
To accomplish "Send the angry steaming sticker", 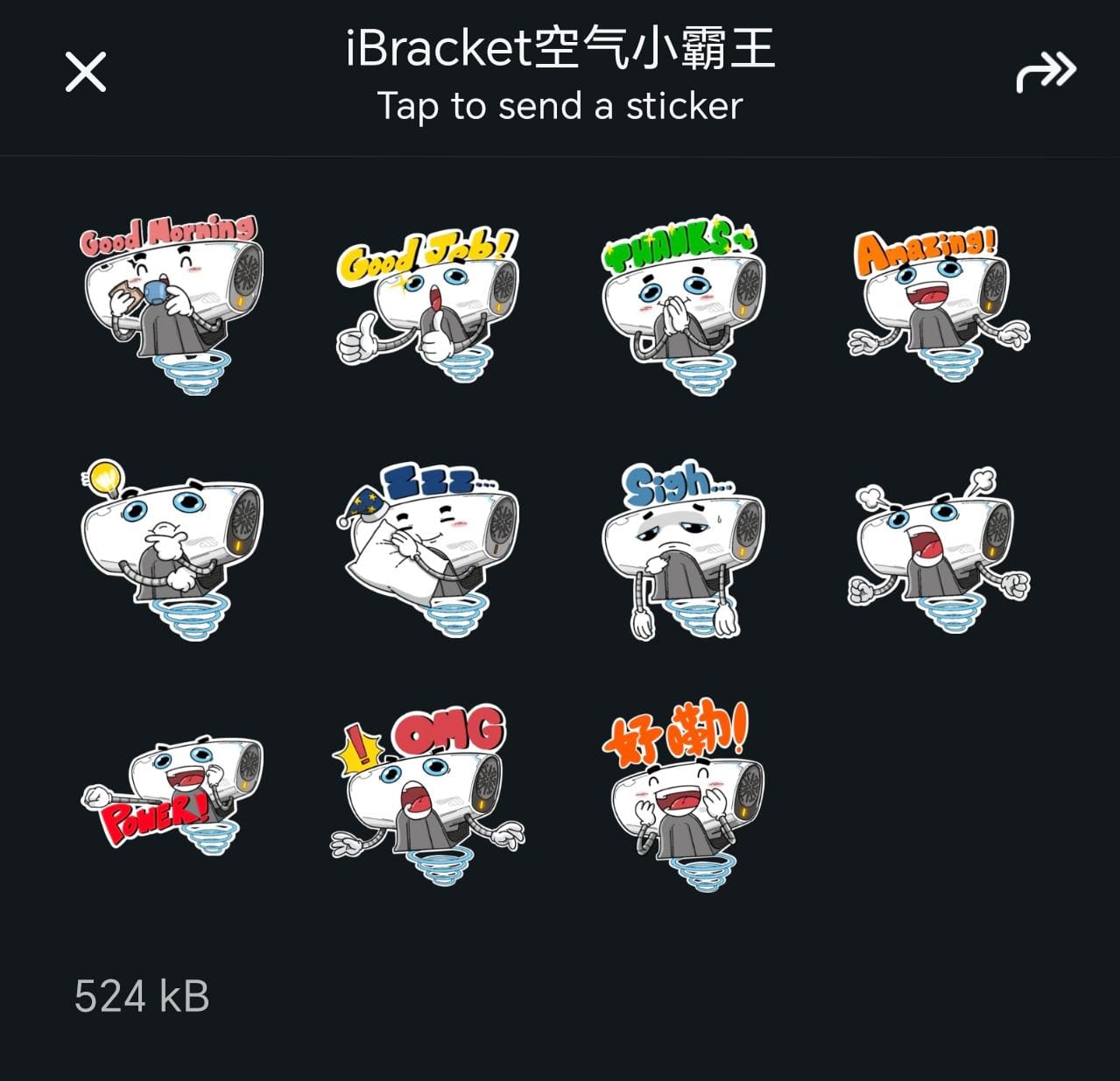I will (938, 549).
